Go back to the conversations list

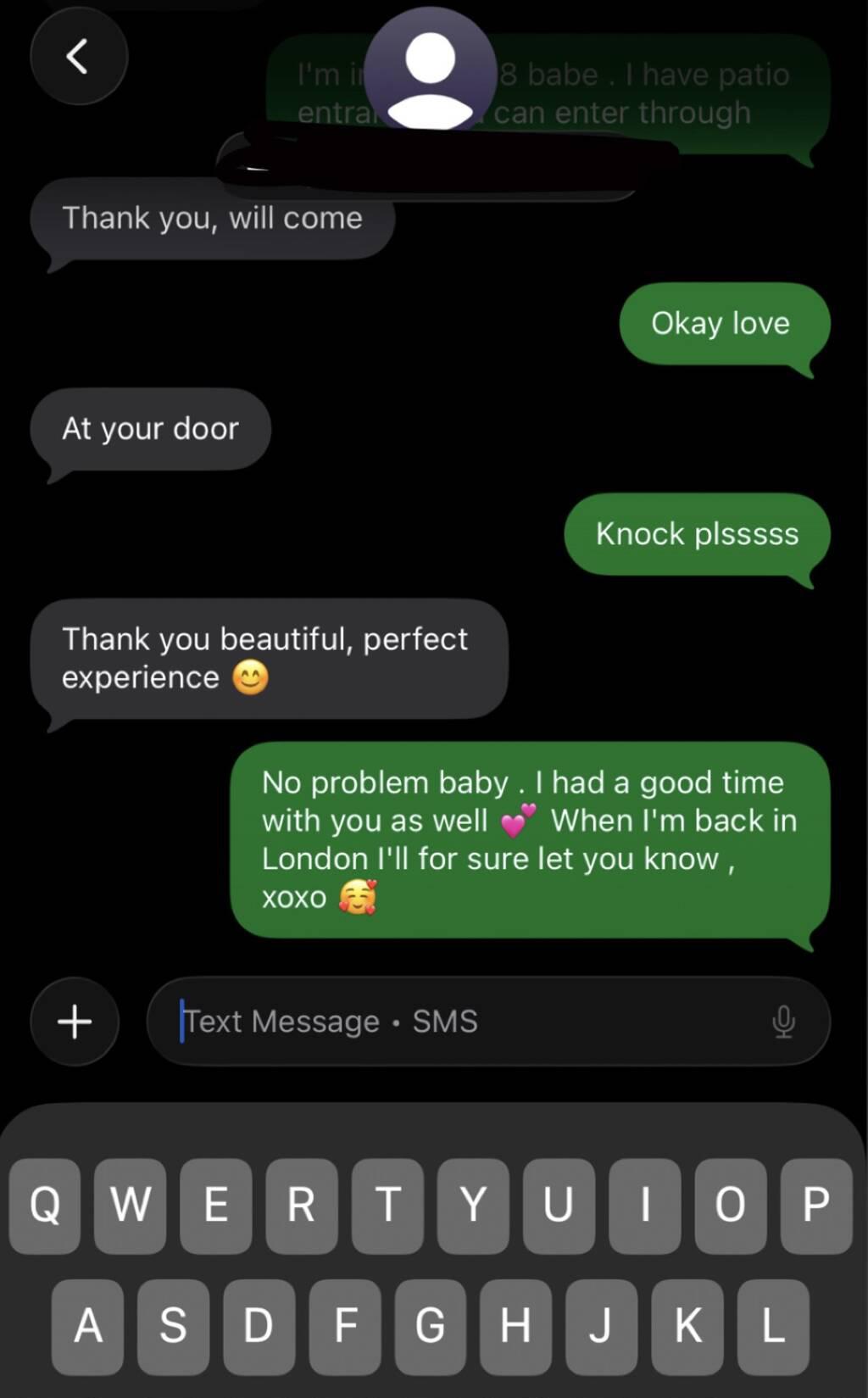(78, 57)
